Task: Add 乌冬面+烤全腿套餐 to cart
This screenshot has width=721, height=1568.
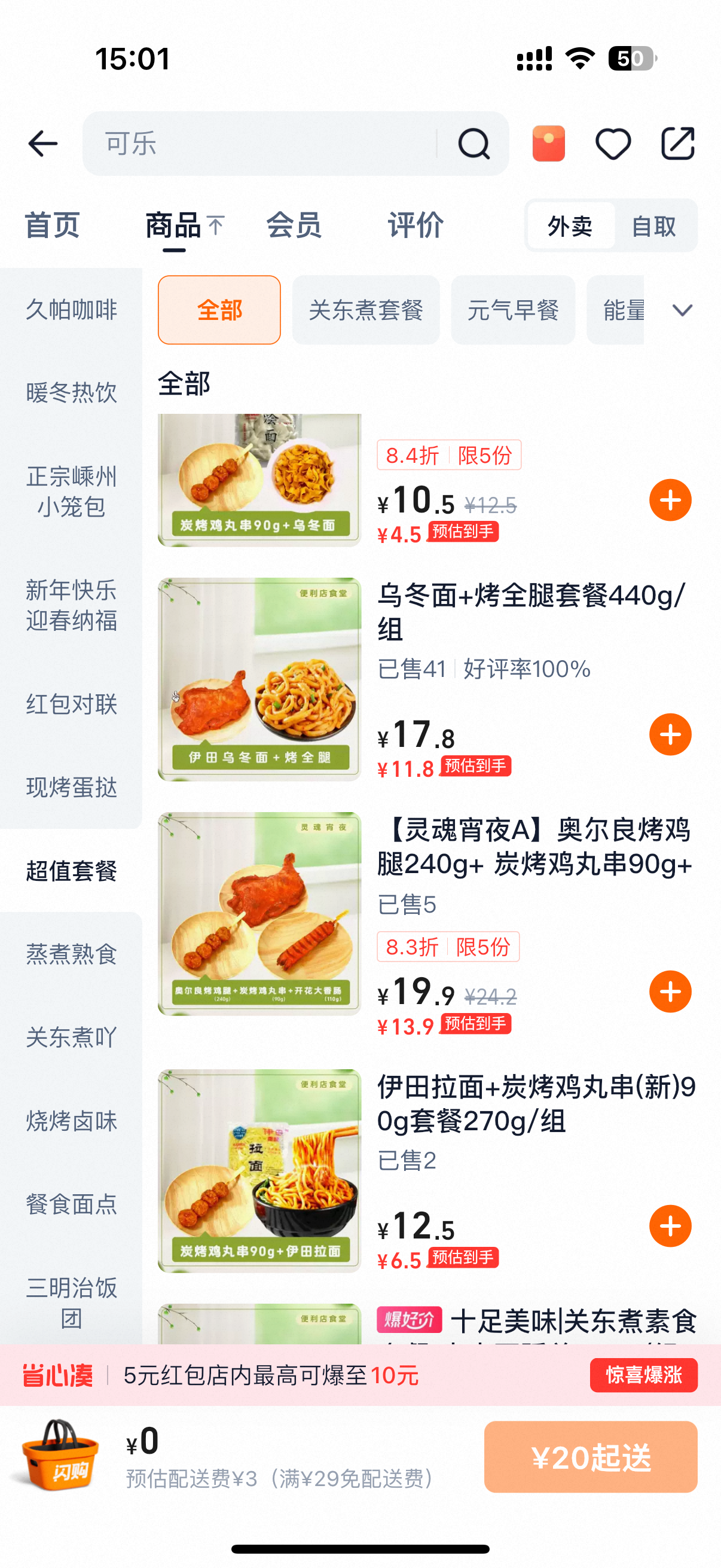Action: tap(670, 735)
